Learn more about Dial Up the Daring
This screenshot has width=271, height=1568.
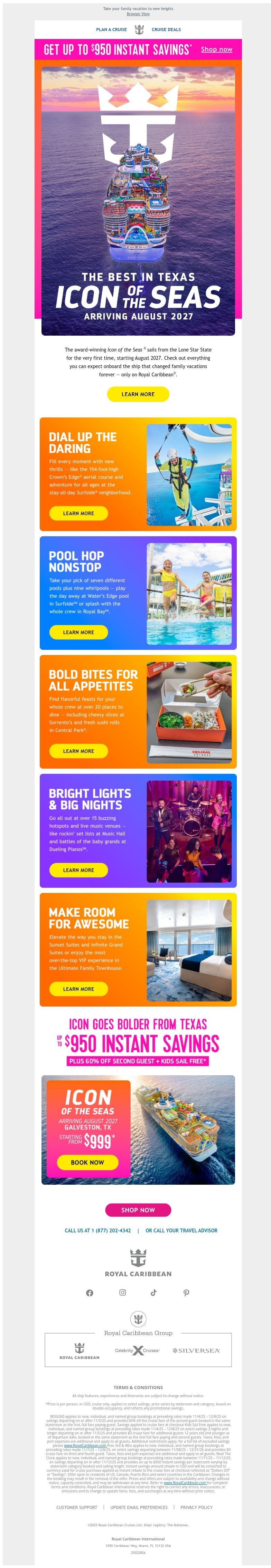(x=78, y=513)
